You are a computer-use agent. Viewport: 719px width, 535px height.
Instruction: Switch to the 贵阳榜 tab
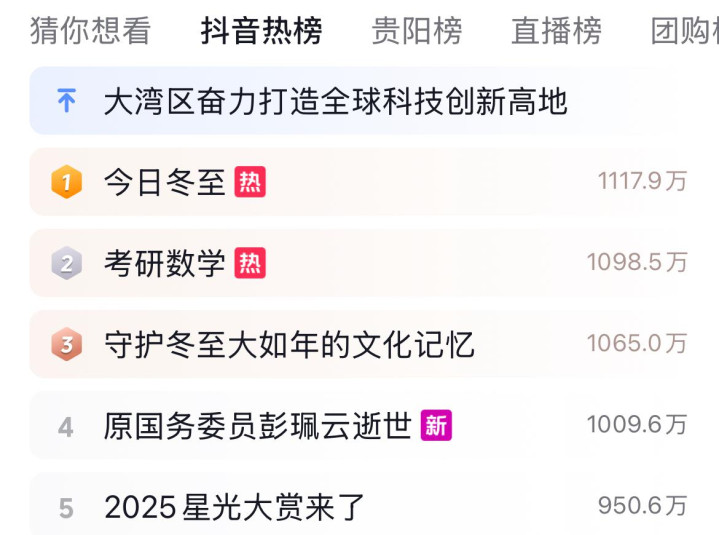(x=417, y=31)
